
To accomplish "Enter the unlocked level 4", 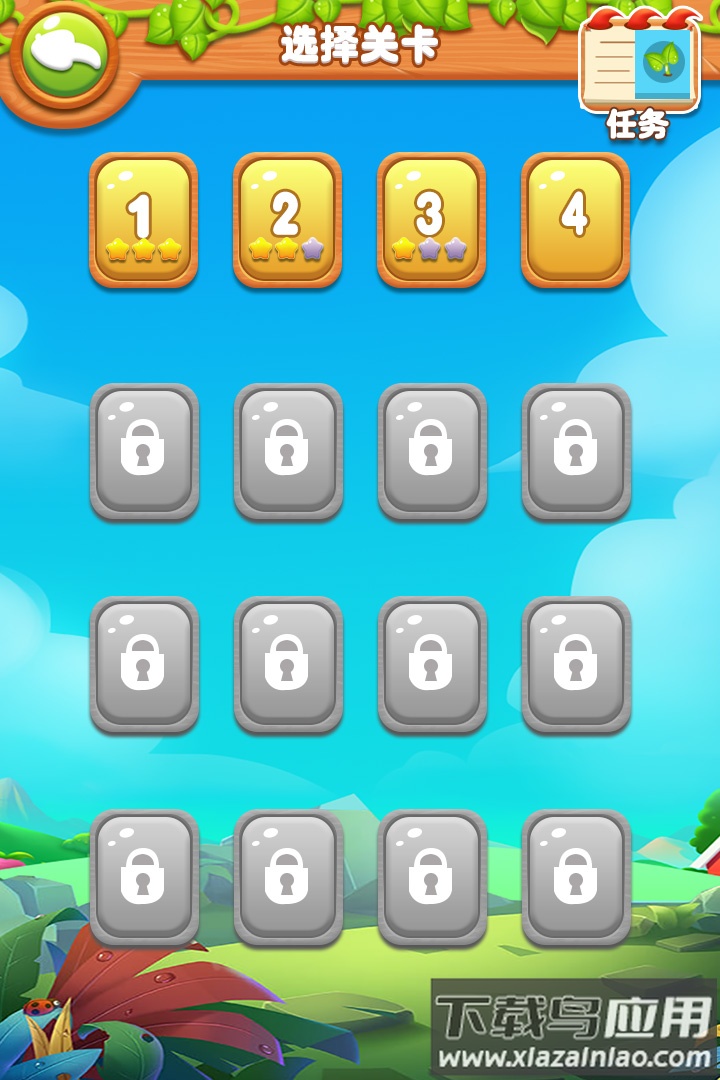I will click(575, 220).
